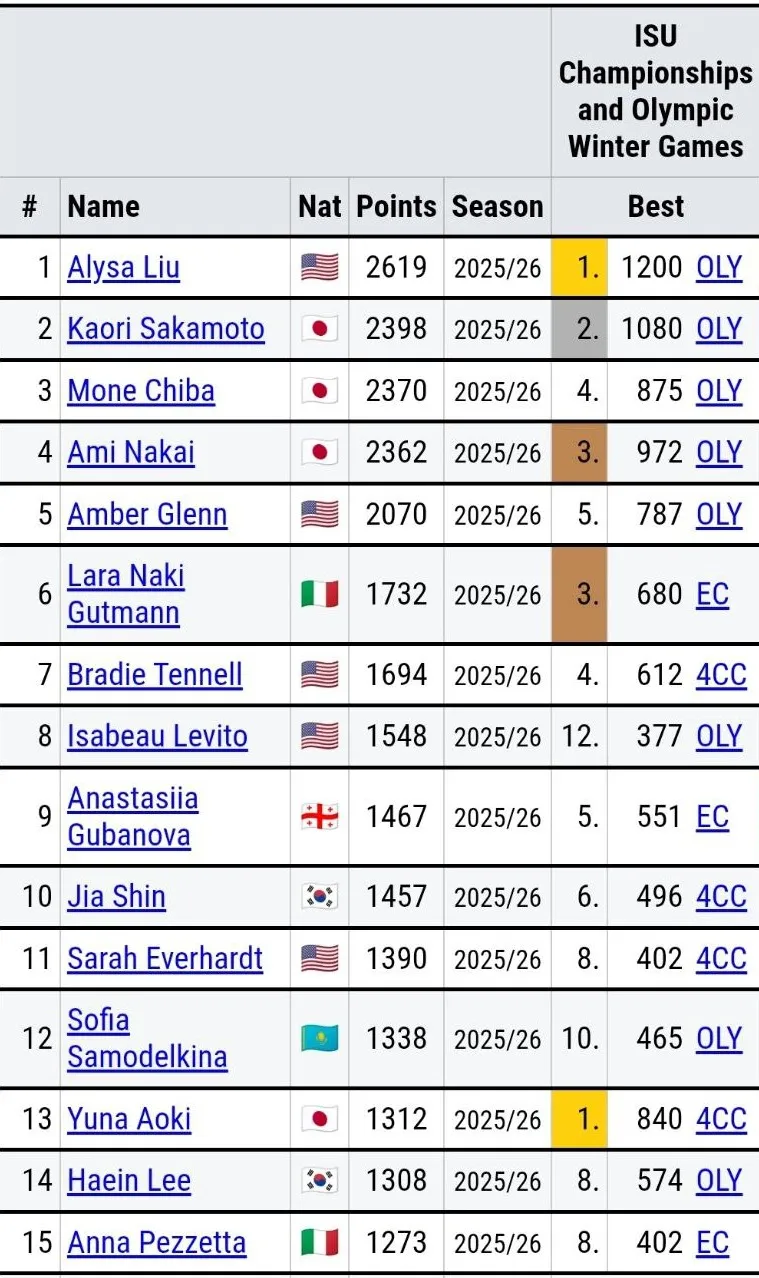Open Isabeau Levito's profile

pyautogui.click(x=157, y=737)
